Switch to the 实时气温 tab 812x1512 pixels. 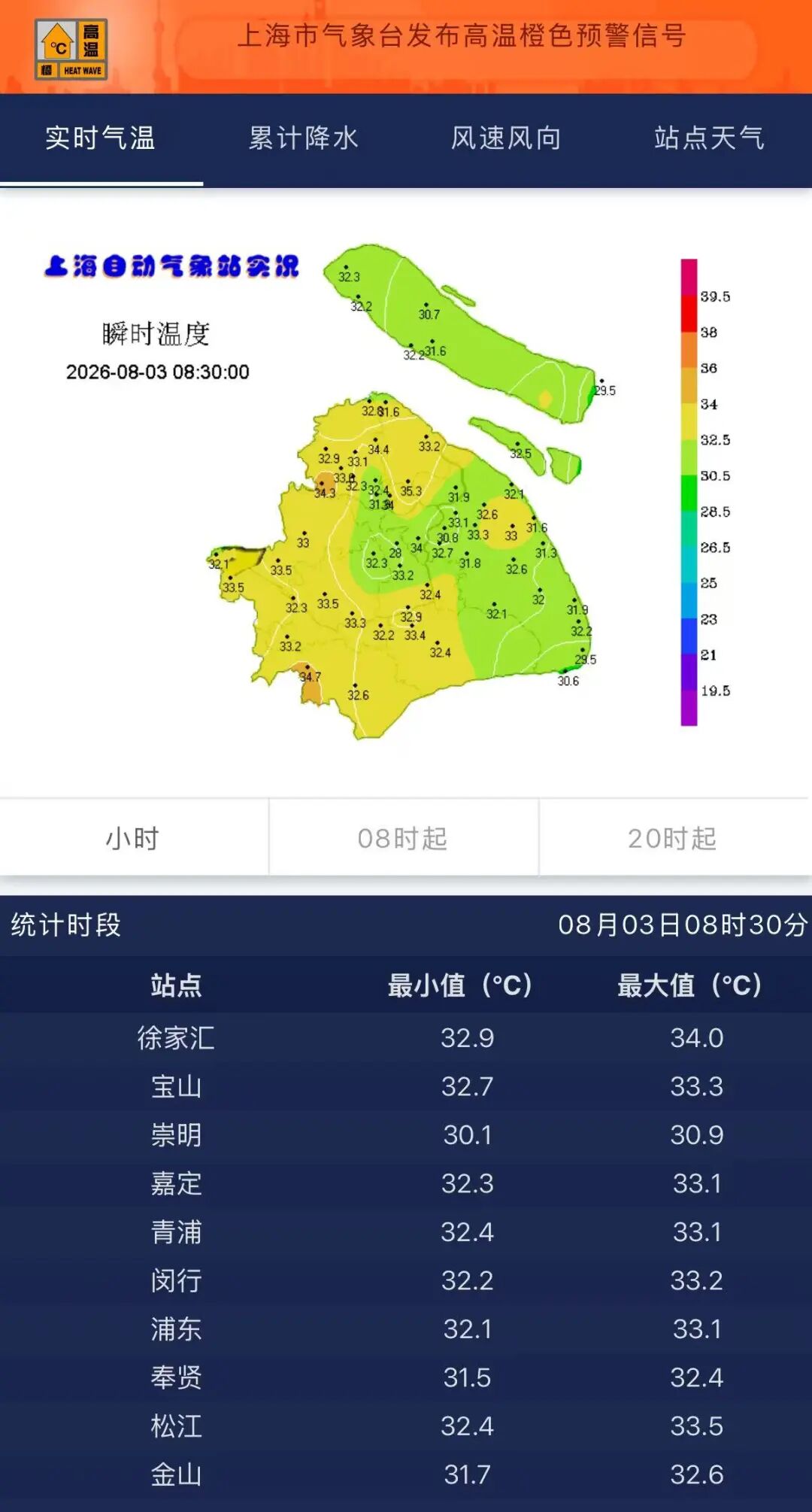coord(101,139)
